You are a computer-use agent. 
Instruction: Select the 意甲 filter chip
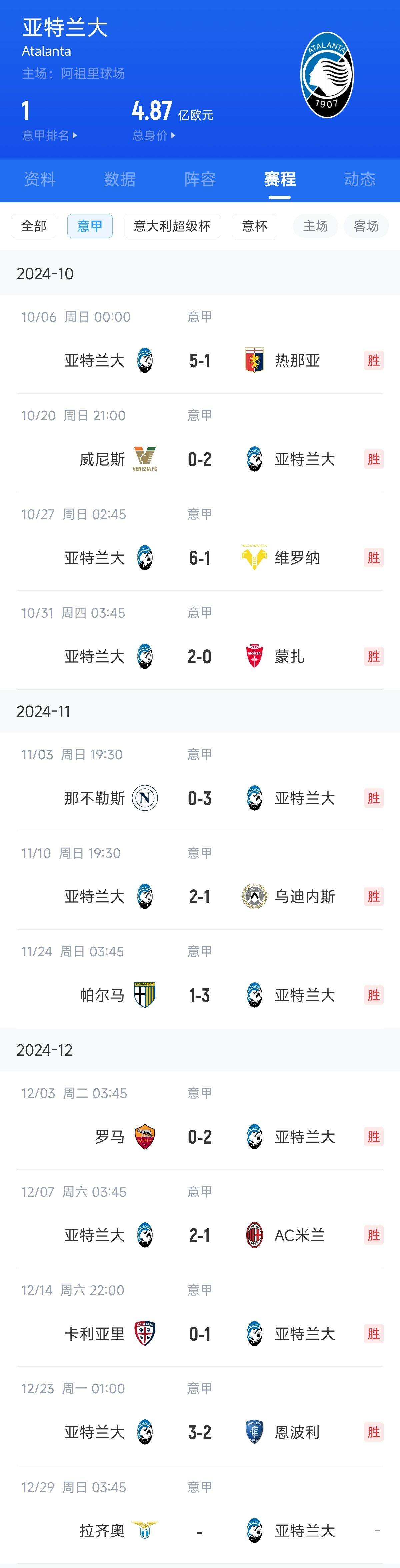pos(89,226)
